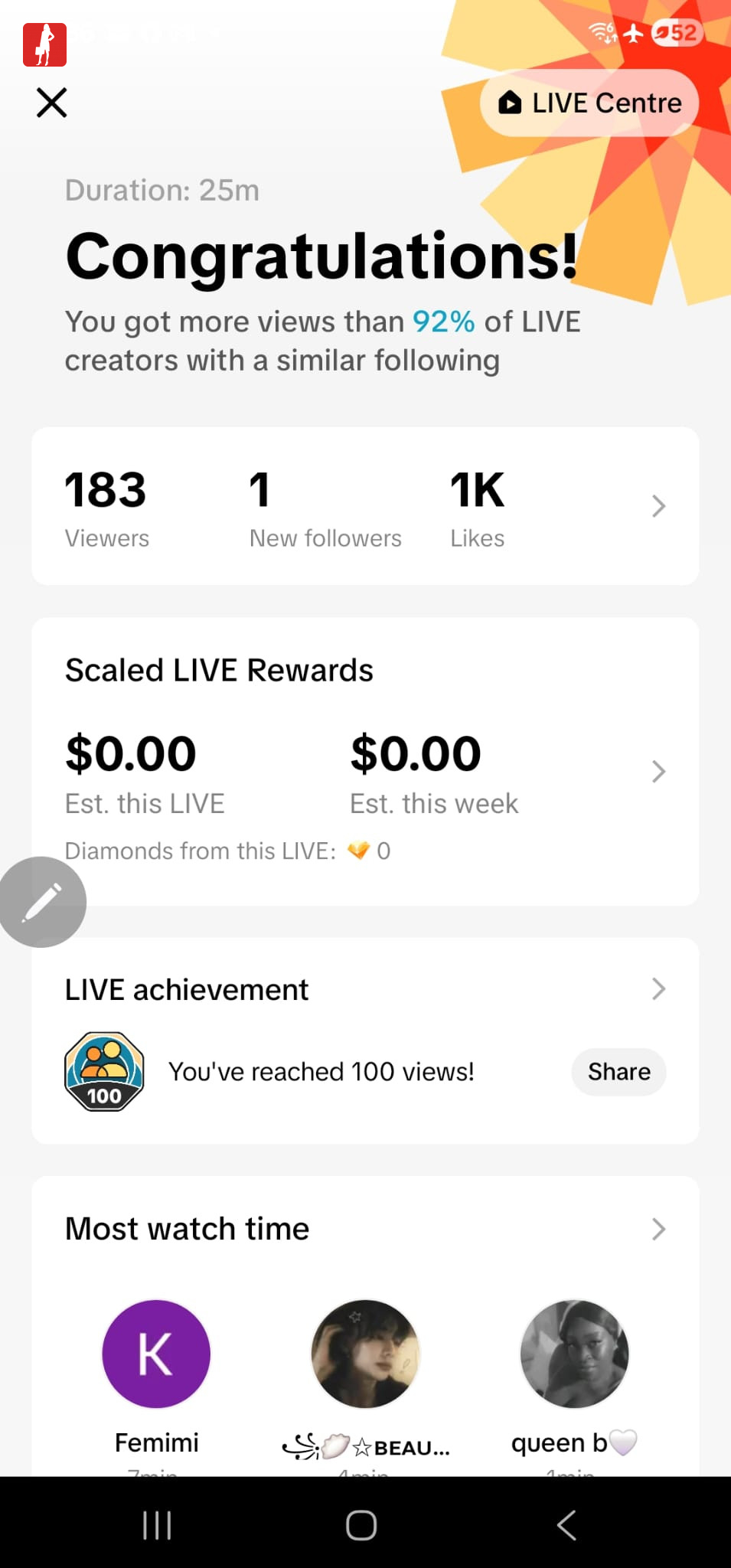Go to the home screen
Image resolution: width=731 pixels, height=1568 pixels.
(361, 1525)
